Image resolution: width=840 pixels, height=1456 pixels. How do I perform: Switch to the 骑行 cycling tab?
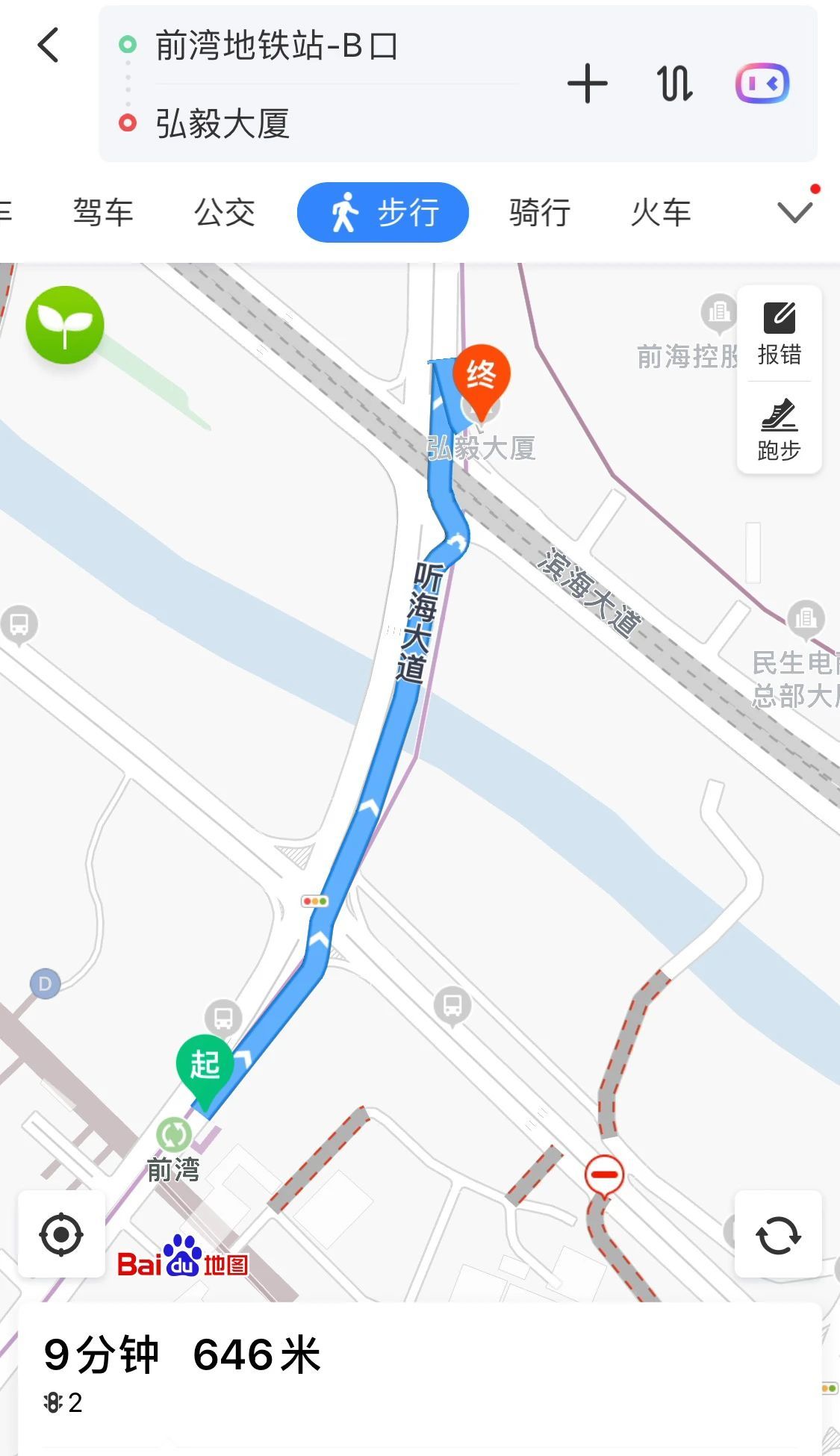(540, 213)
